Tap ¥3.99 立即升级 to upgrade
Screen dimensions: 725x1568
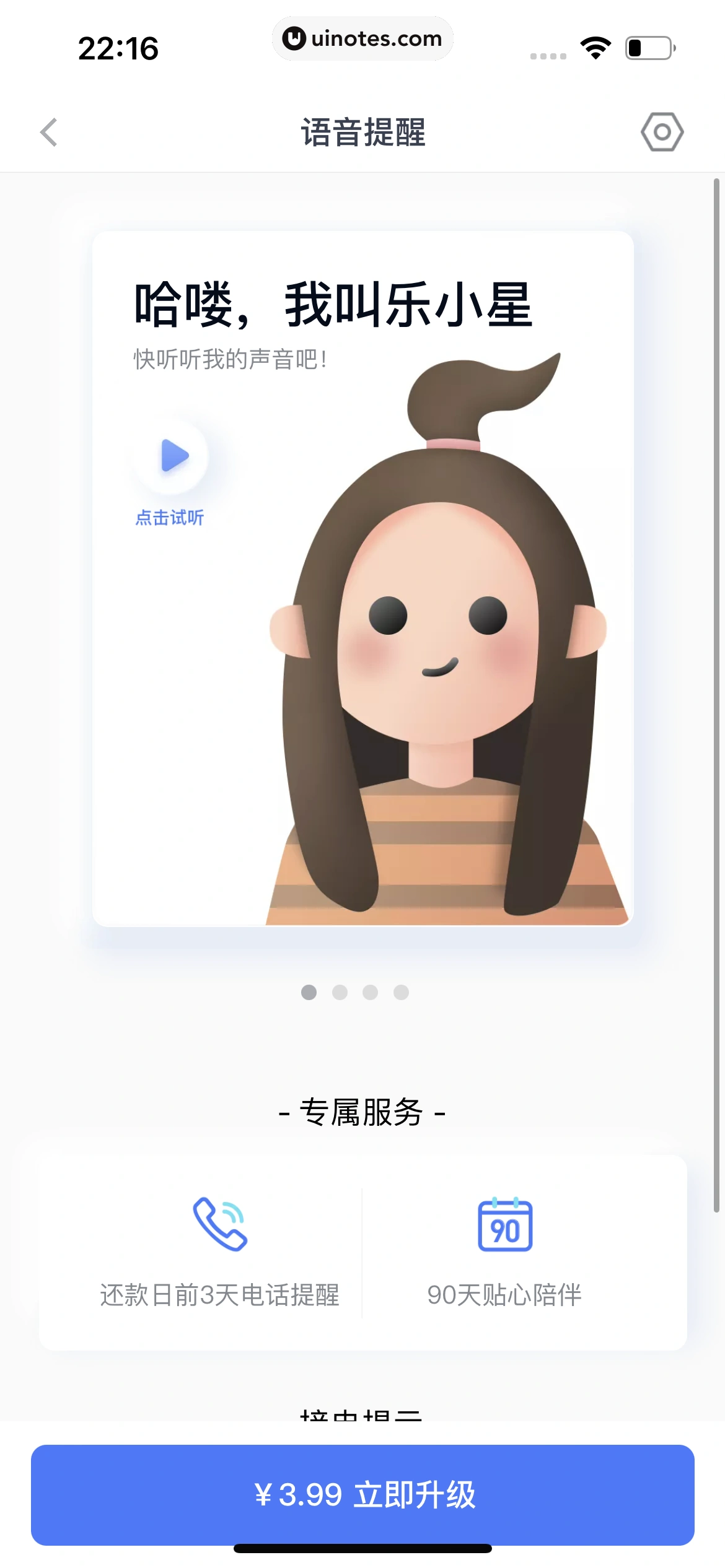tap(362, 1494)
